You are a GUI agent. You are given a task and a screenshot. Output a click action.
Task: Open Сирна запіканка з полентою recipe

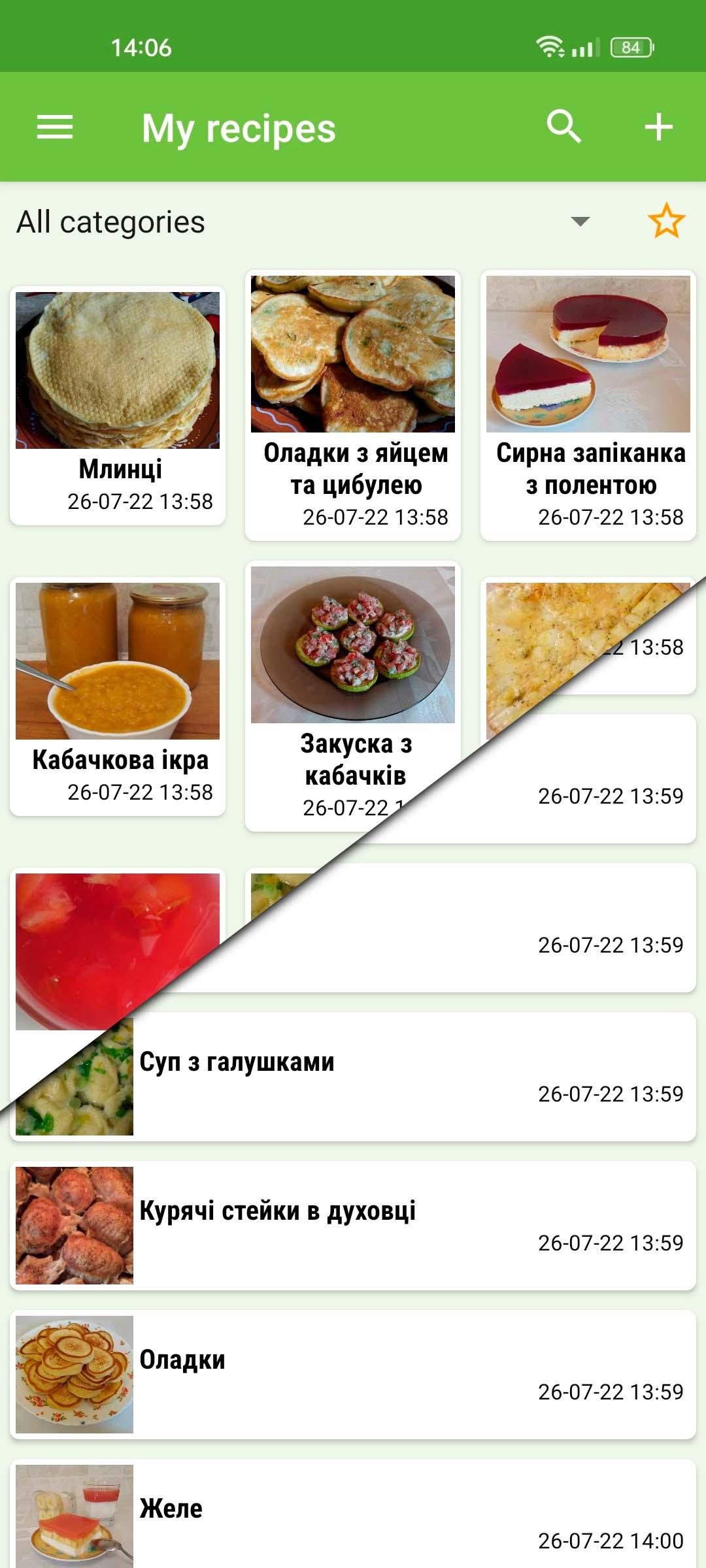point(588,405)
